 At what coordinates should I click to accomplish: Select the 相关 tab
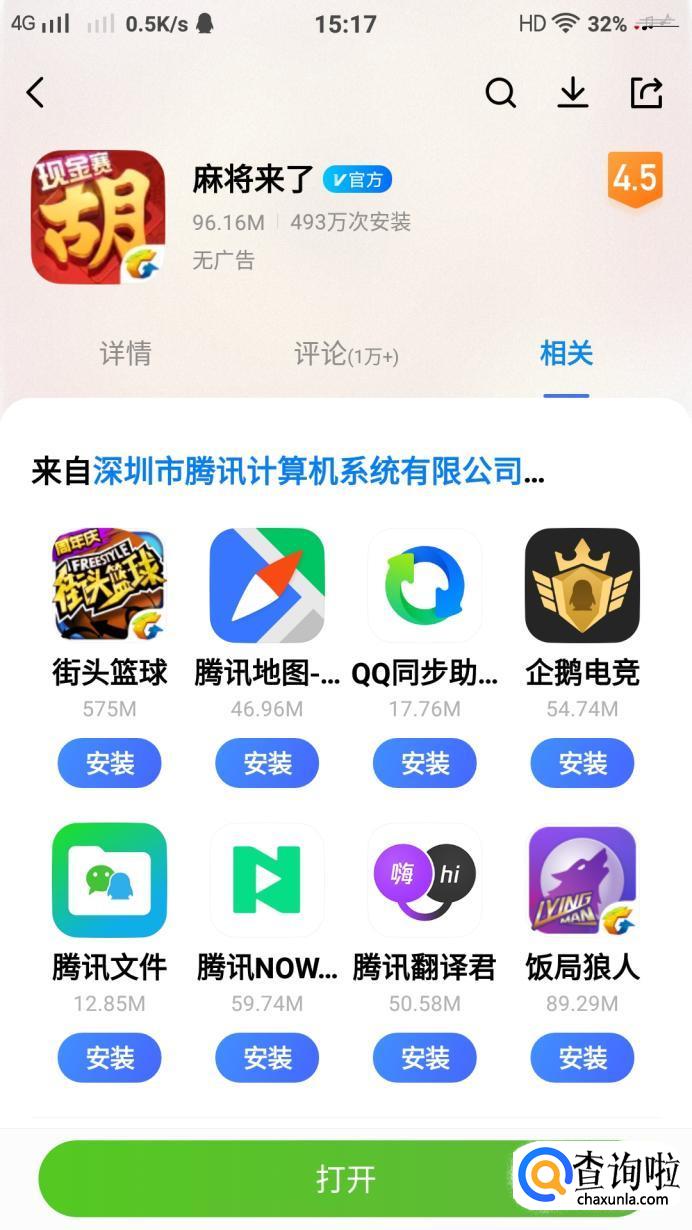coord(566,353)
